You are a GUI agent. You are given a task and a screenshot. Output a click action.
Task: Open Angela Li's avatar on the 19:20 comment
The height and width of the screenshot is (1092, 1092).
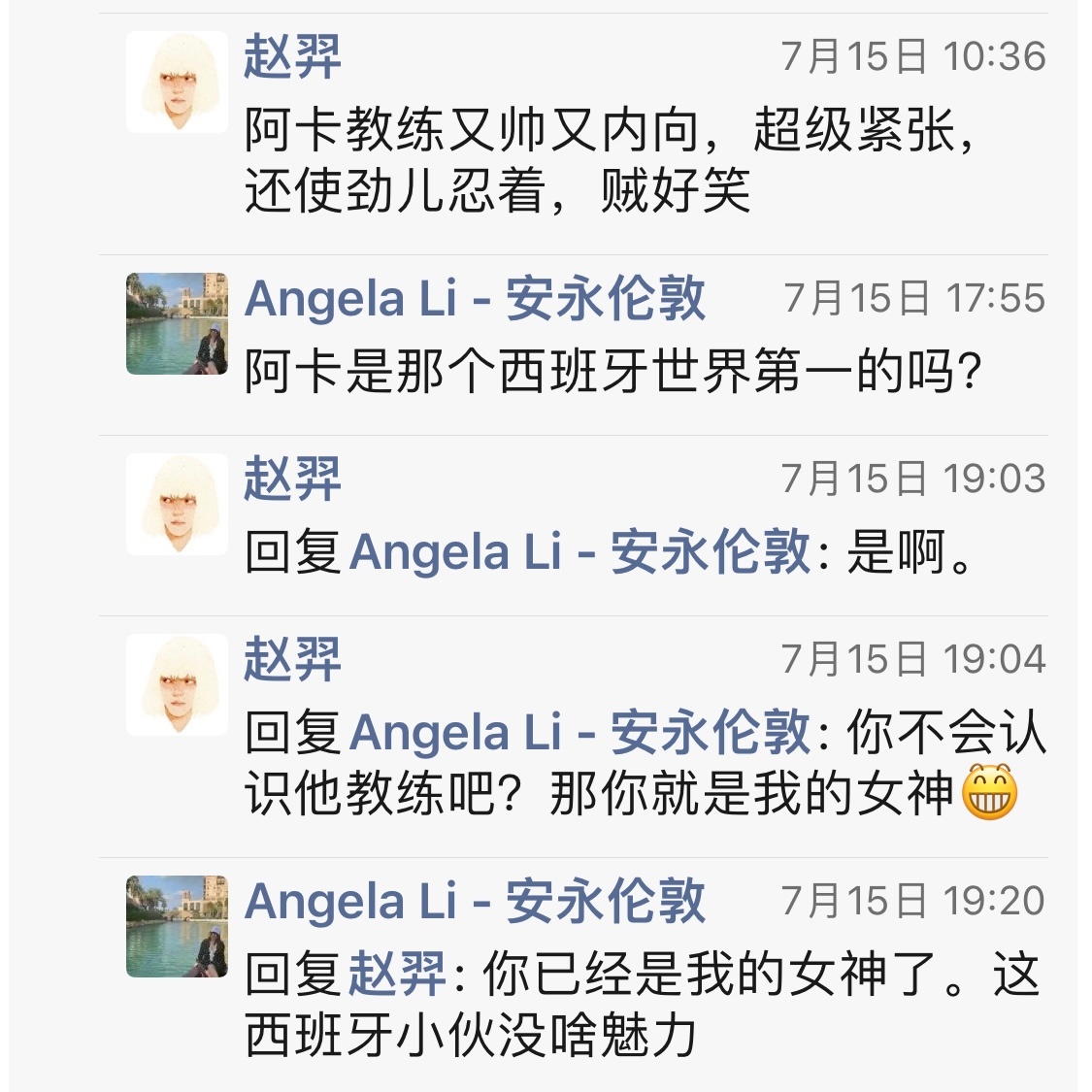[177, 926]
